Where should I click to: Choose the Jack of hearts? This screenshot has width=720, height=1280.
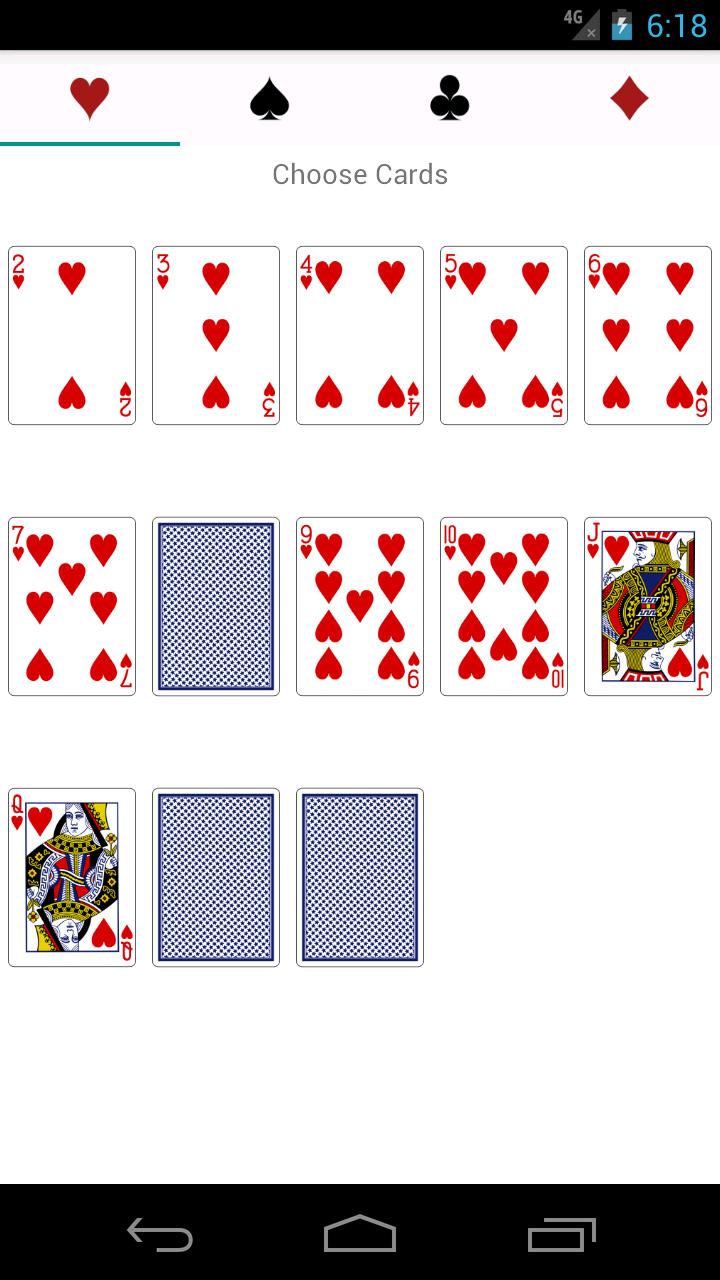coord(648,607)
